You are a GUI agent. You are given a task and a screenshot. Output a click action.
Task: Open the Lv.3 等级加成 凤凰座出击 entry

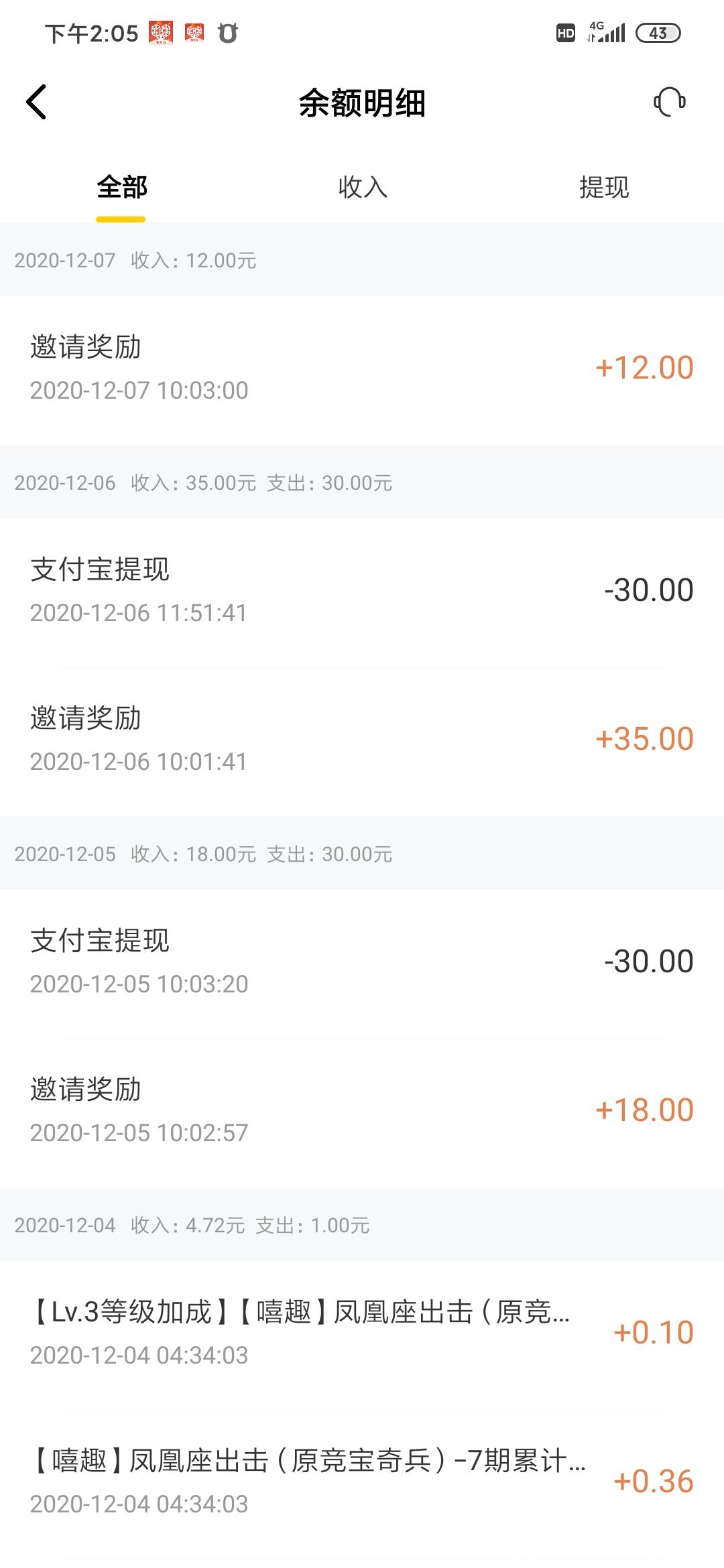[362, 1333]
